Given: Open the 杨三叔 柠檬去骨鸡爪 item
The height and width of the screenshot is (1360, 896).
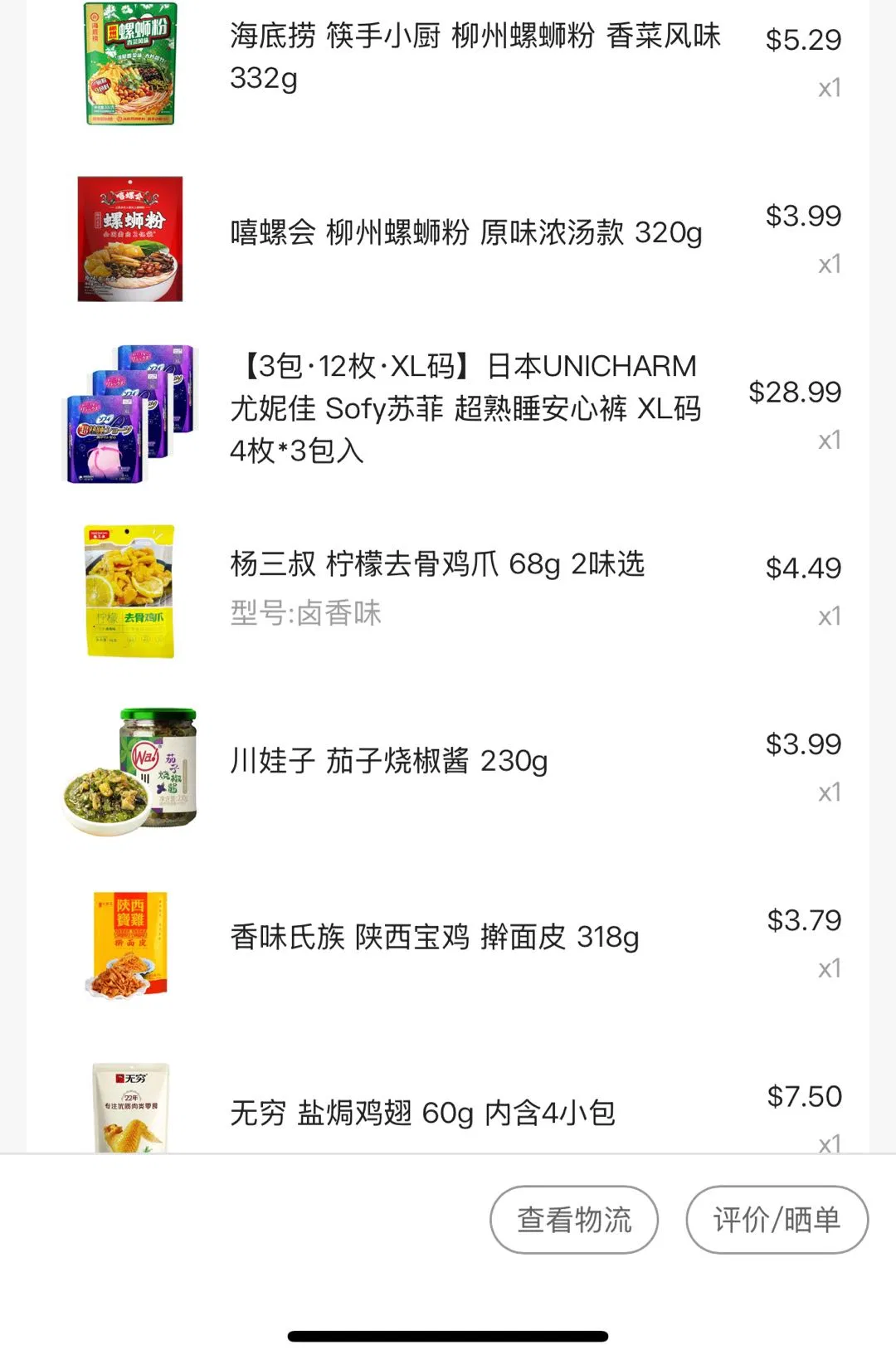Looking at the screenshot, I should (x=437, y=565).
